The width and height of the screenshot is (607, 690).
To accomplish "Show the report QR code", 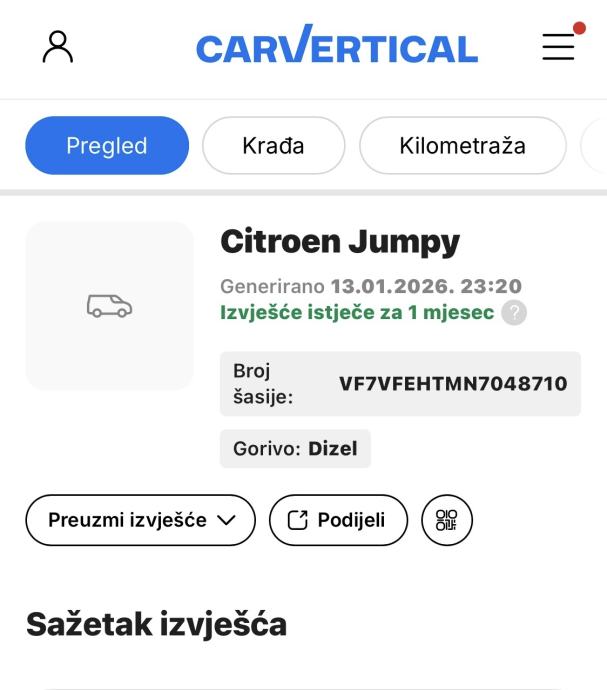I will (x=447, y=520).
